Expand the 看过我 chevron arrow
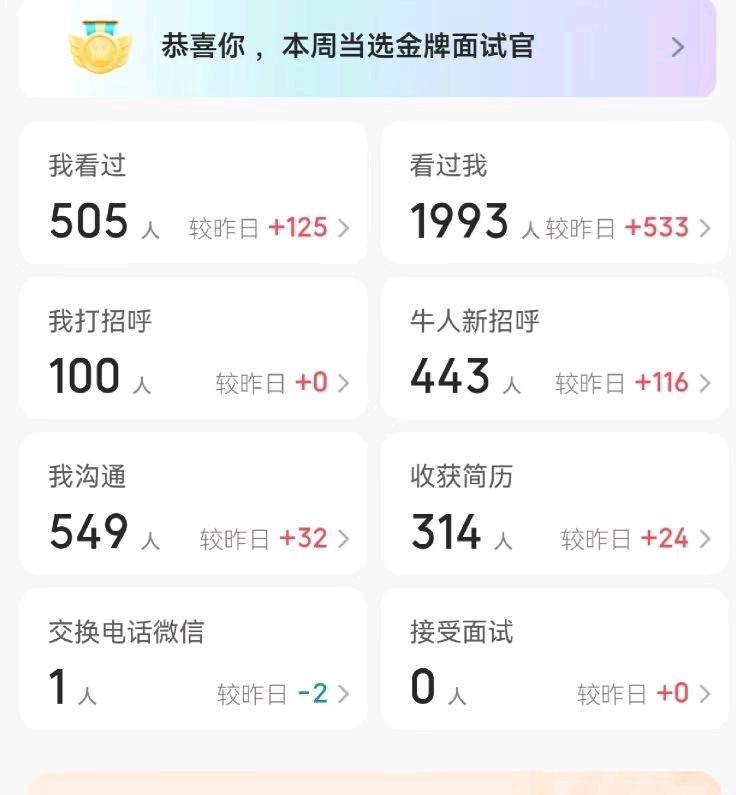Image resolution: width=736 pixels, height=795 pixels. click(x=707, y=227)
